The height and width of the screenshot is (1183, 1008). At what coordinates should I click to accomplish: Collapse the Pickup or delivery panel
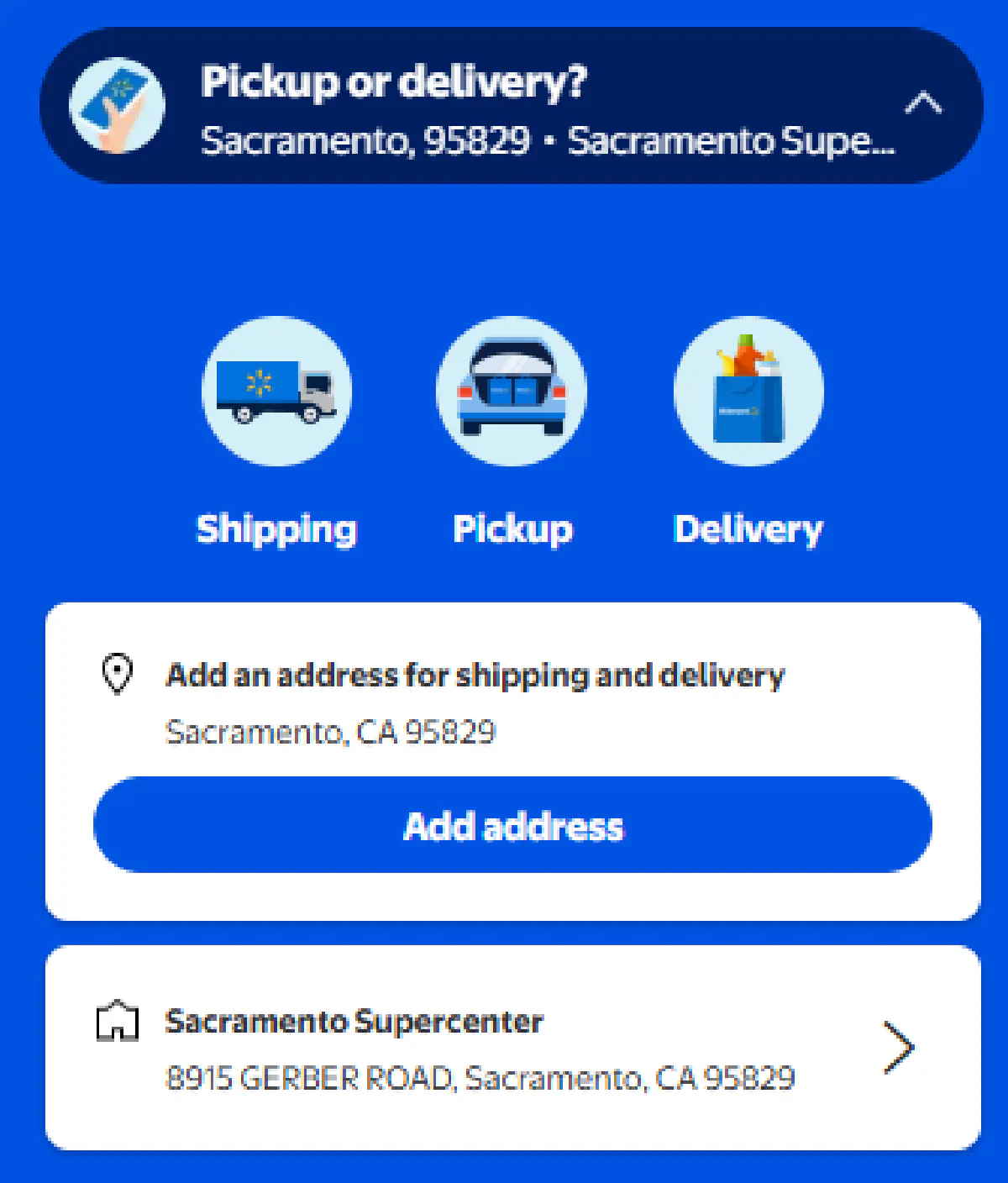click(x=922, y=104)
